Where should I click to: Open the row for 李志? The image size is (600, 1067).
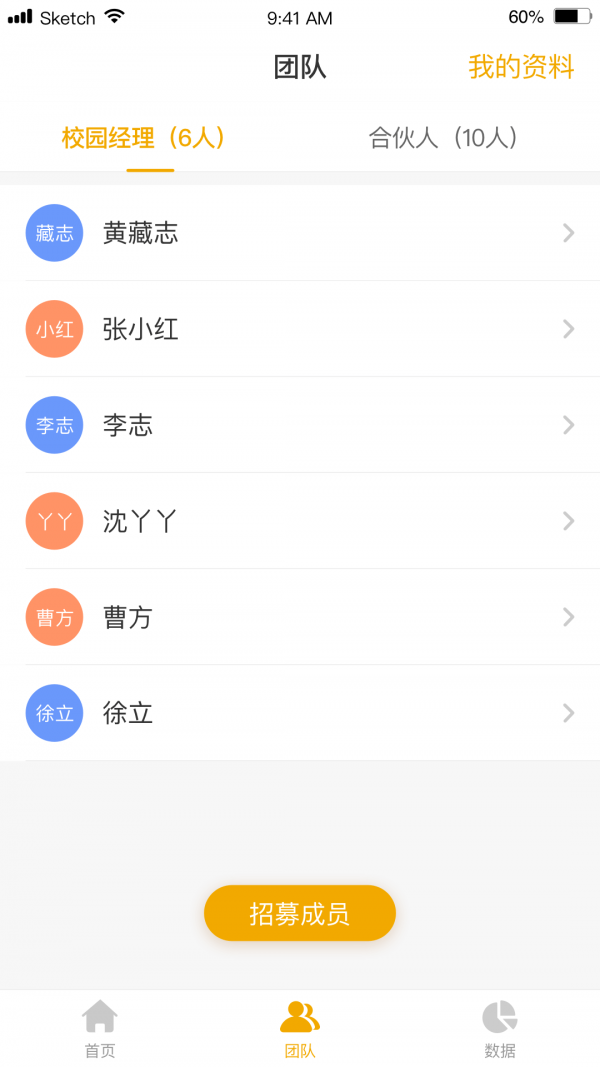click(x=300, y=425)
